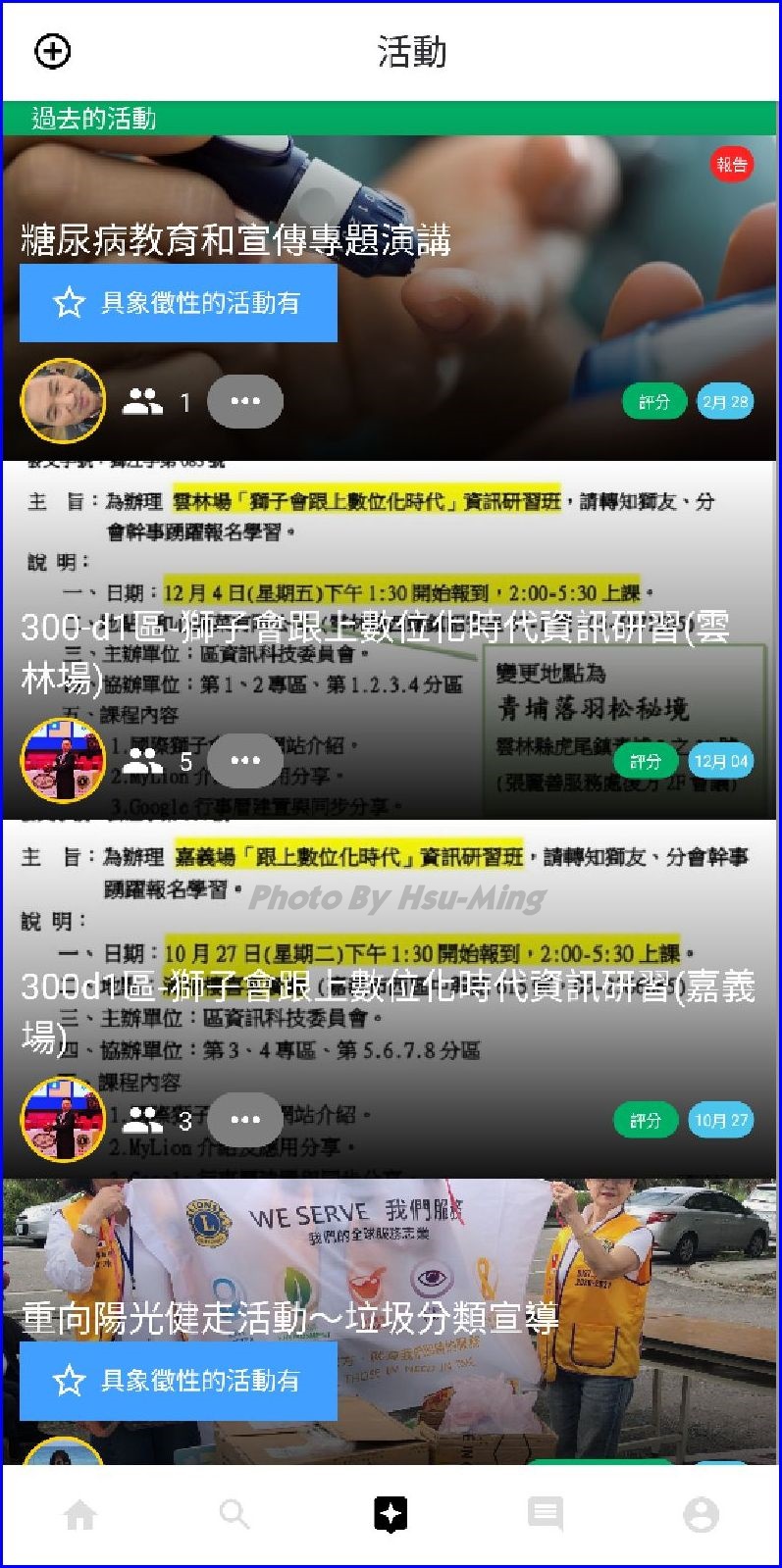The width and height of the screenshot is (782, 1568).
Task: Go to the Home tab
Action: [x=80, y=1515]
